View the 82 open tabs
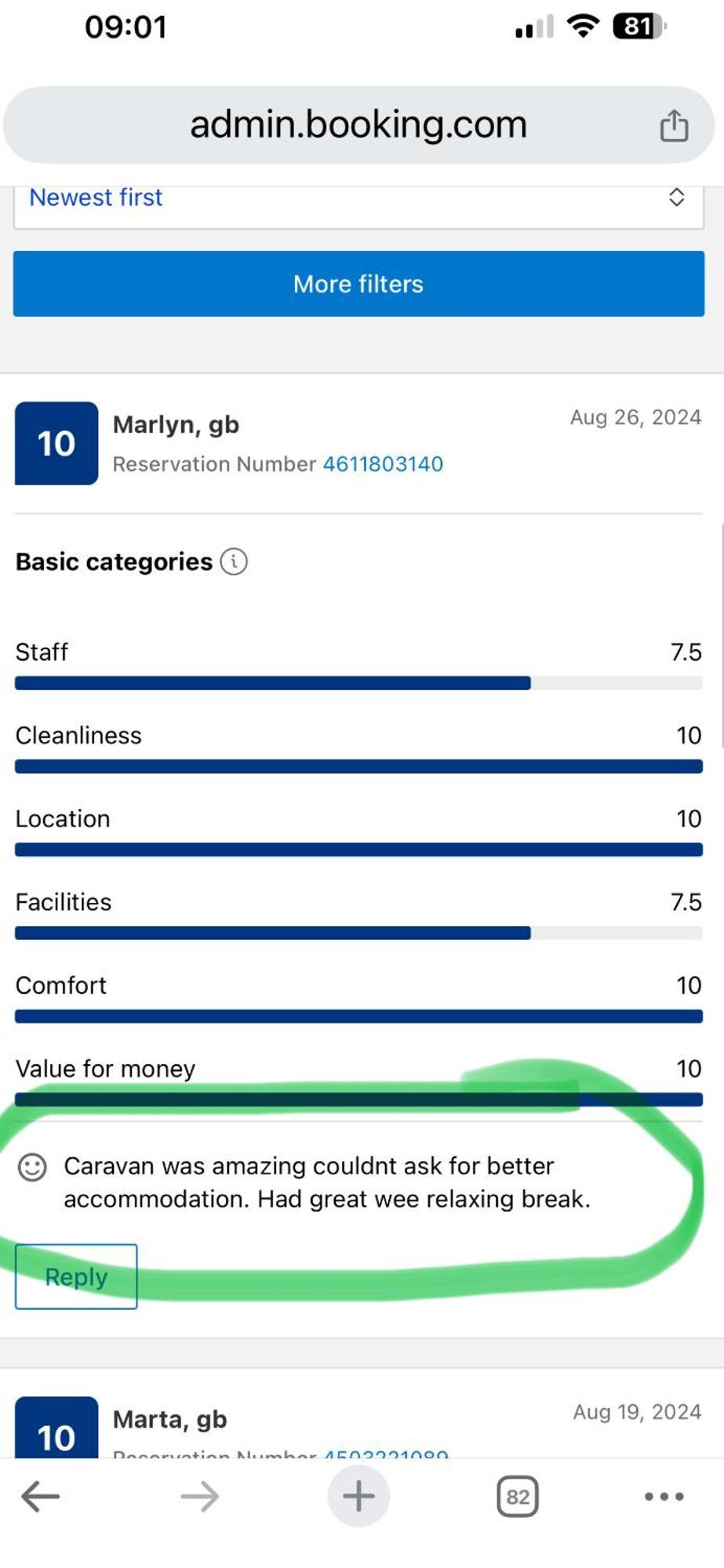 (517, 1496)
